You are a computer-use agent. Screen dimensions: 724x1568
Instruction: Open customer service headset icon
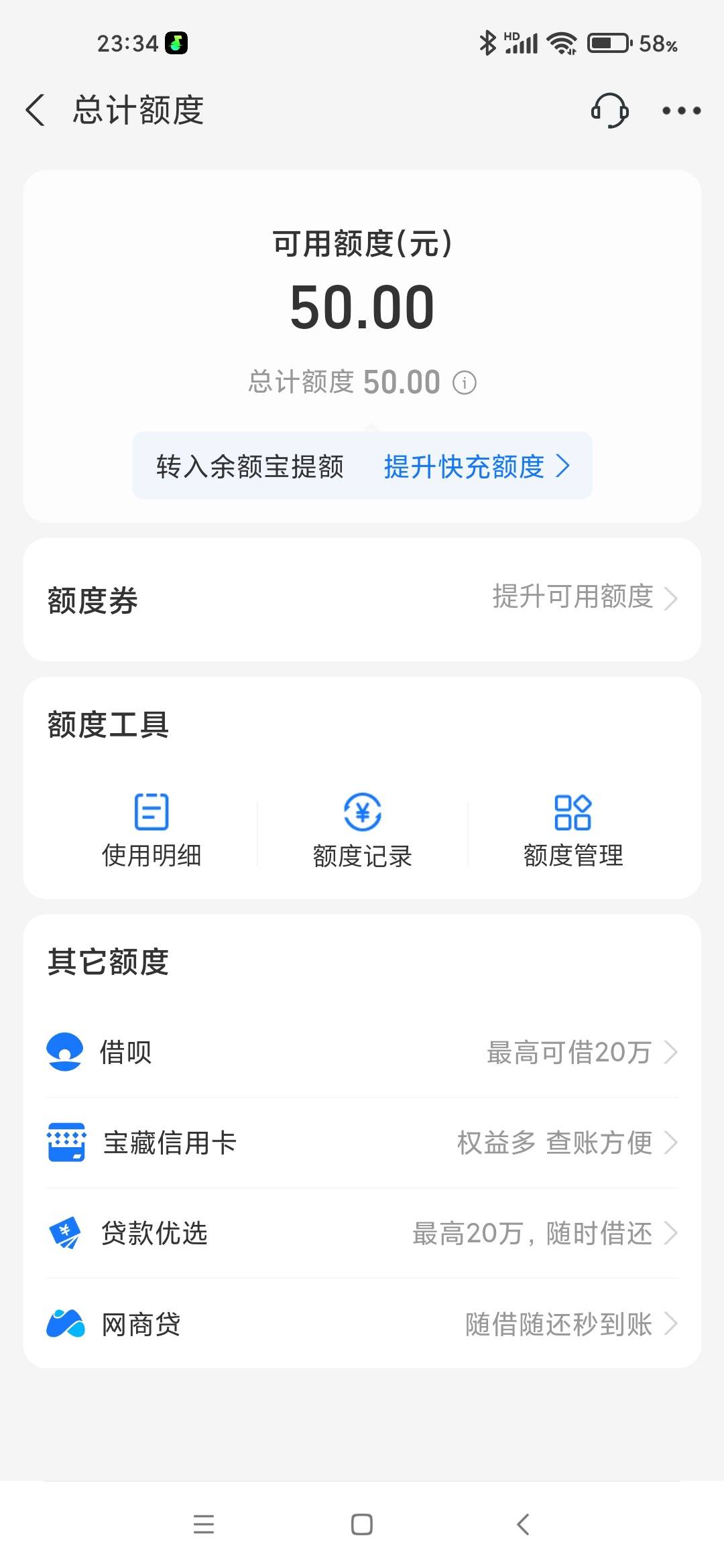pyautogui.click(x=609, y=111)
